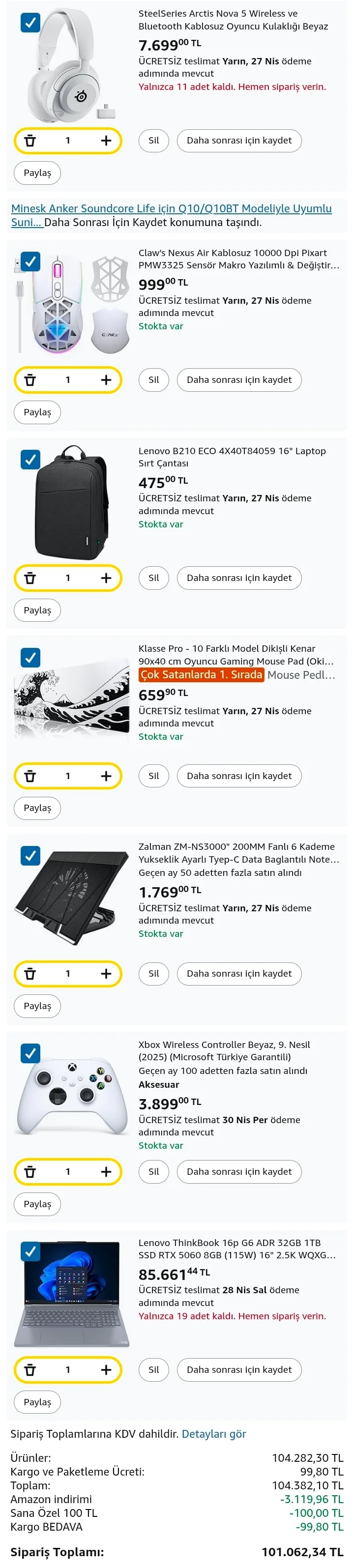
Task: Save SteelSeries headset for later
Action: pos(238,141)
